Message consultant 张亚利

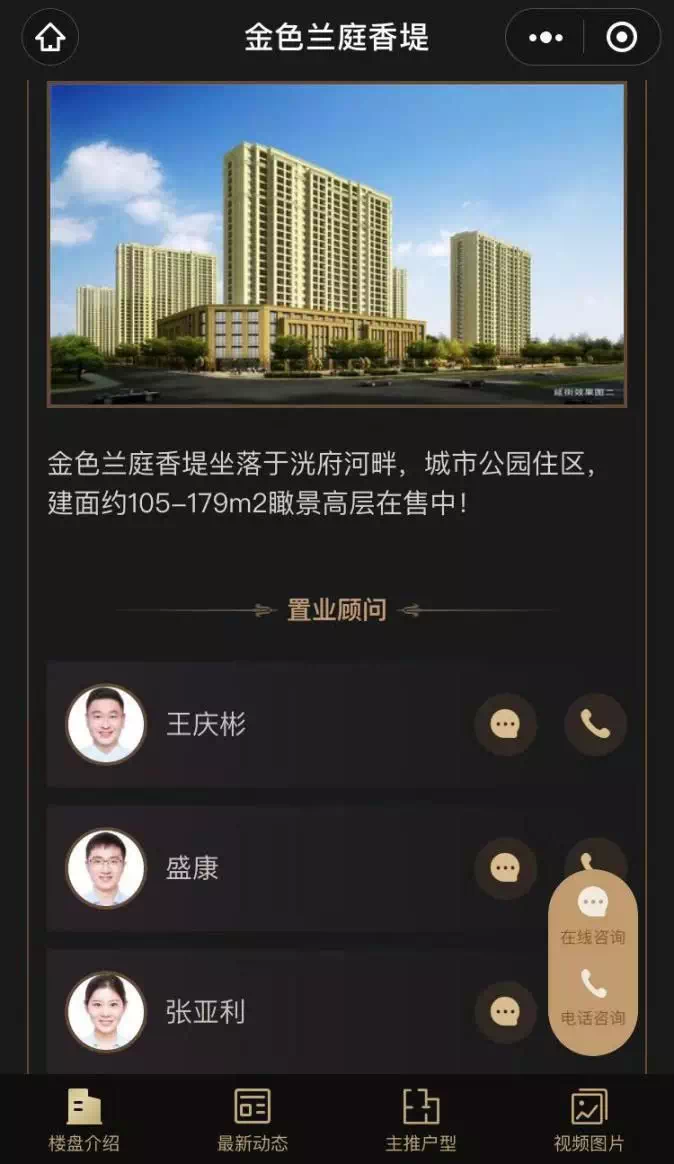(x=505, y=1012)
